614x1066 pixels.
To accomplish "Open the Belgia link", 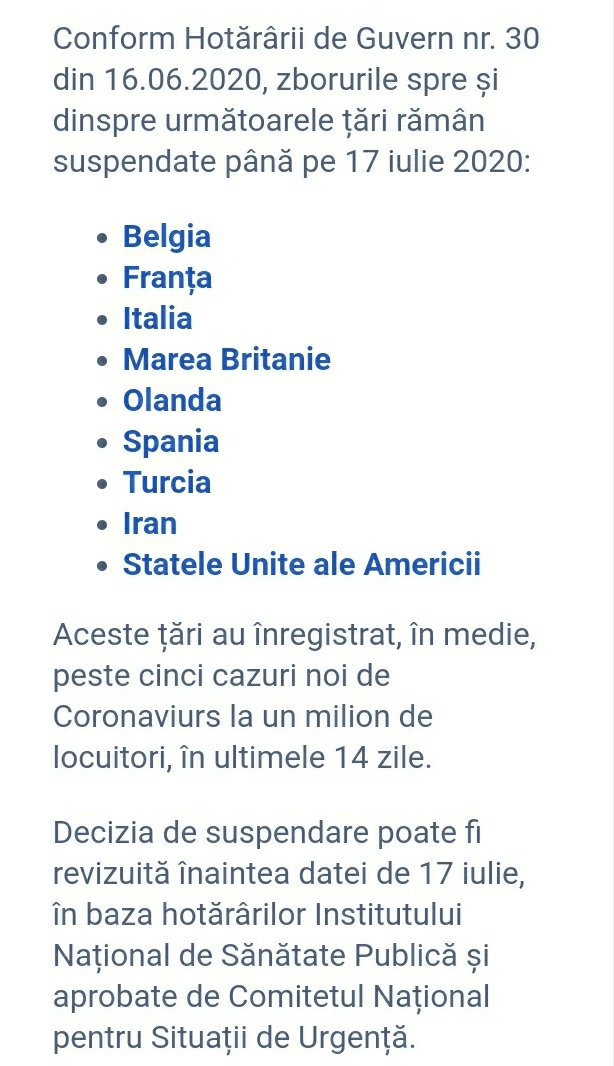I will point(166,237).
